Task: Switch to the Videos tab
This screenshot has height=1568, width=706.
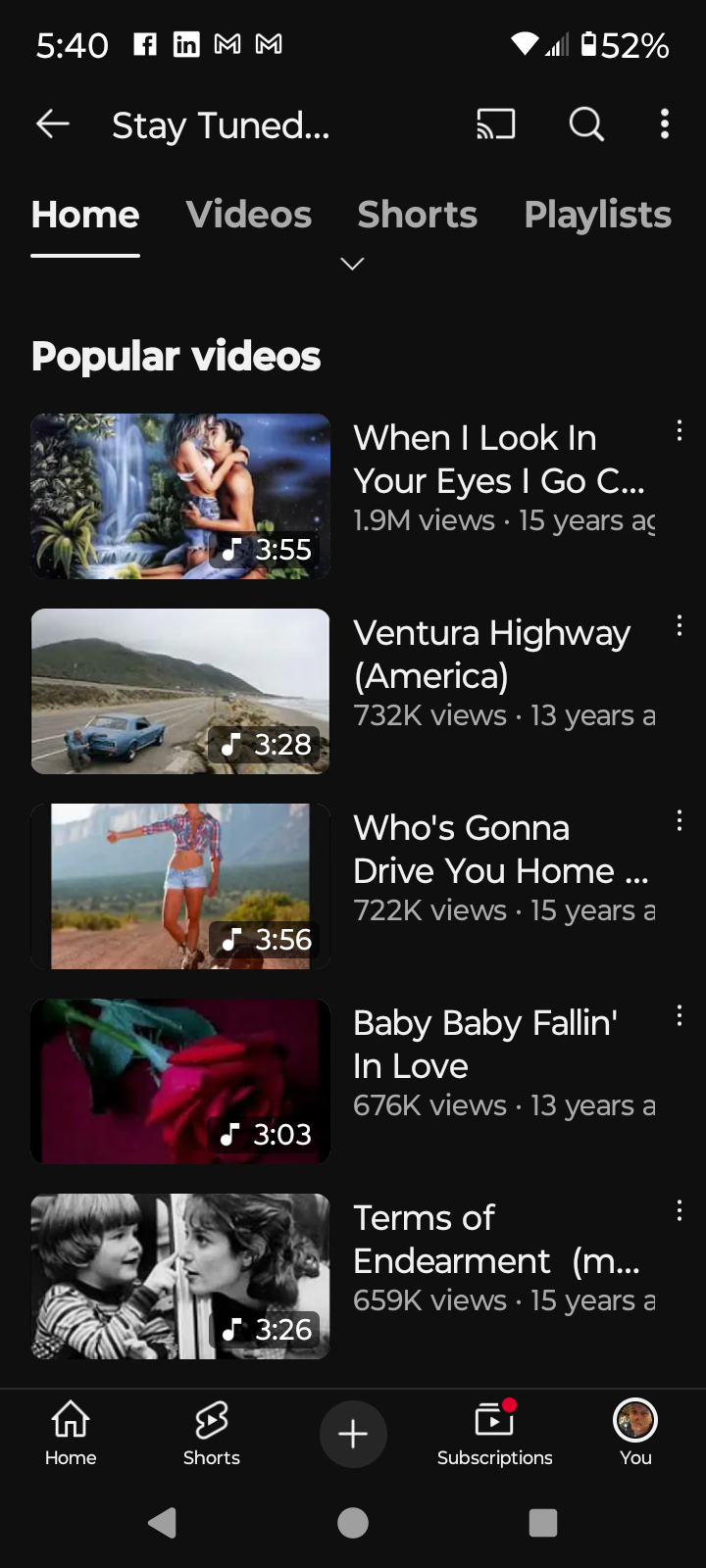Action: tap(249, 215)
